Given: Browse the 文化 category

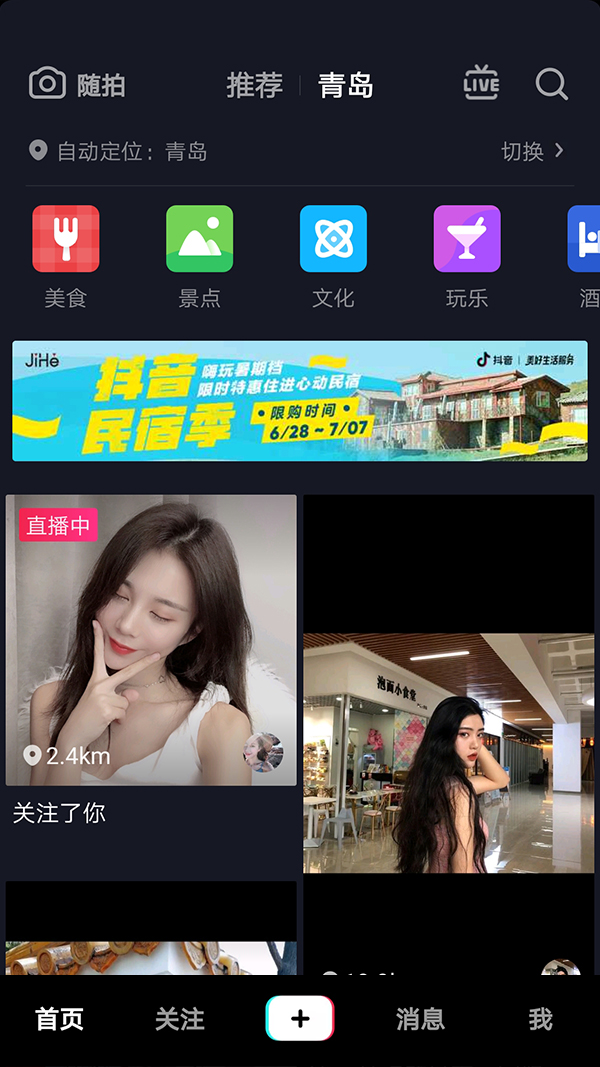Looking at the screenshot, I should pos(333,256).
